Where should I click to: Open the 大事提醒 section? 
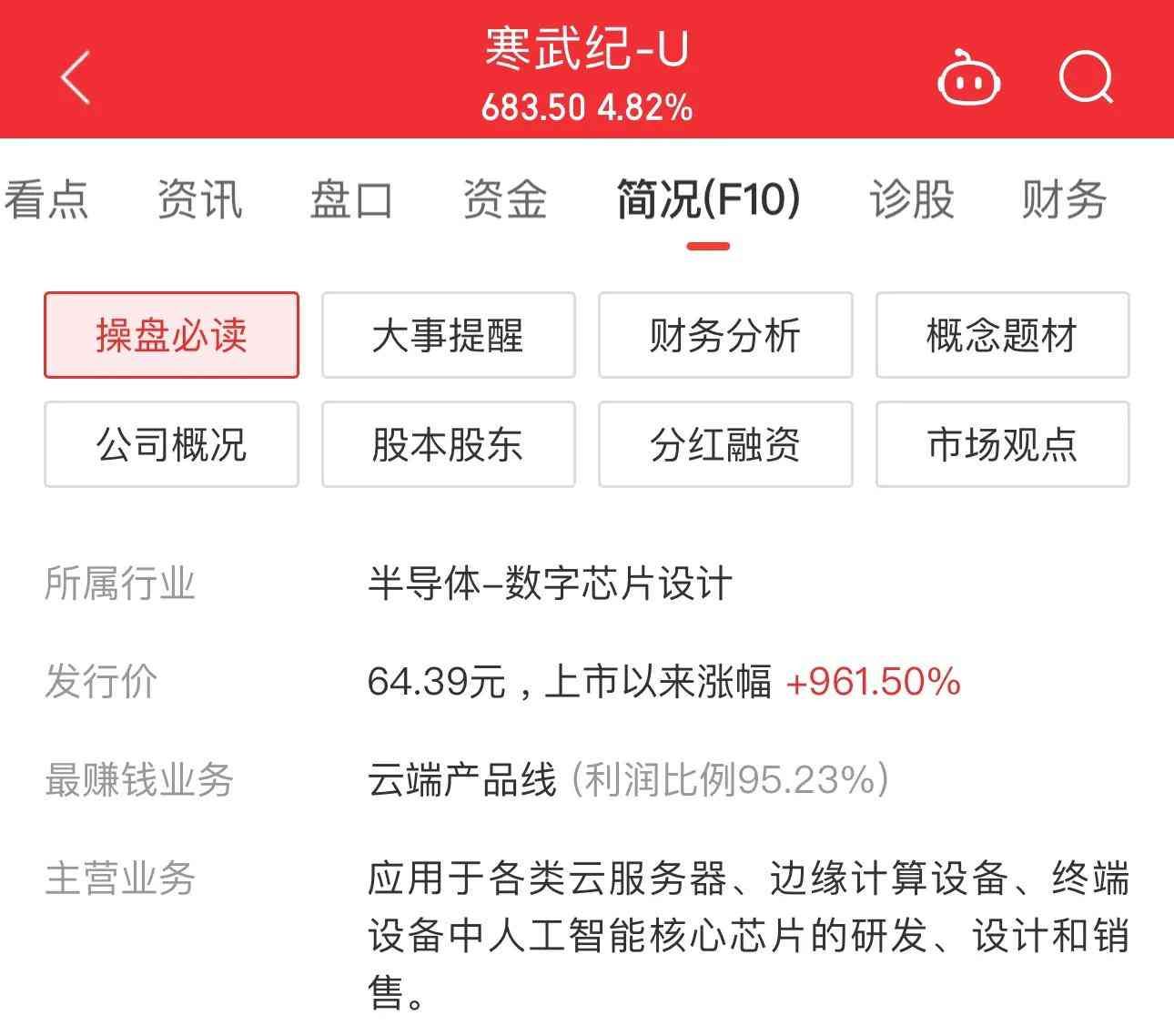448,335
